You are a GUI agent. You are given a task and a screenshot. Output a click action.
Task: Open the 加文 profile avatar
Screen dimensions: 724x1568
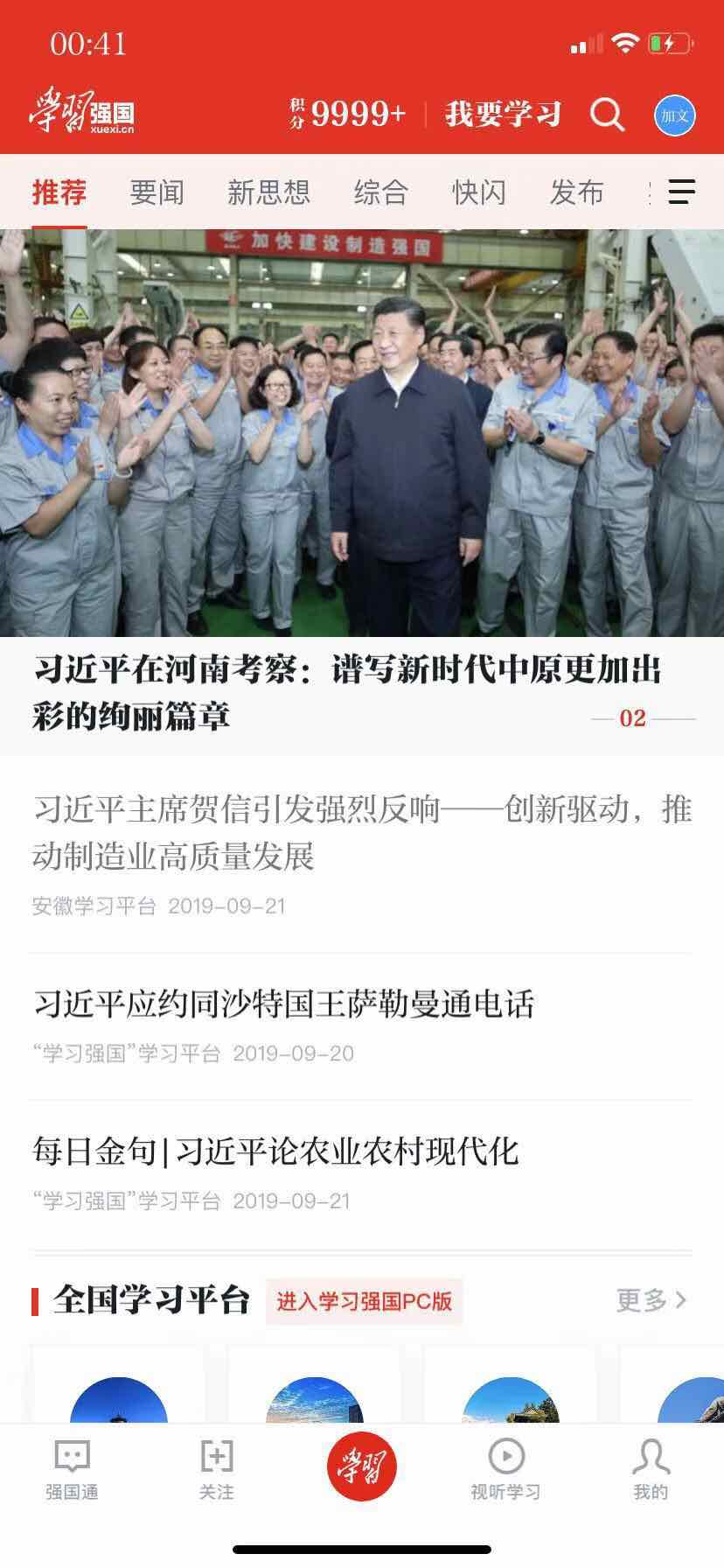click(x=674, y=115)
